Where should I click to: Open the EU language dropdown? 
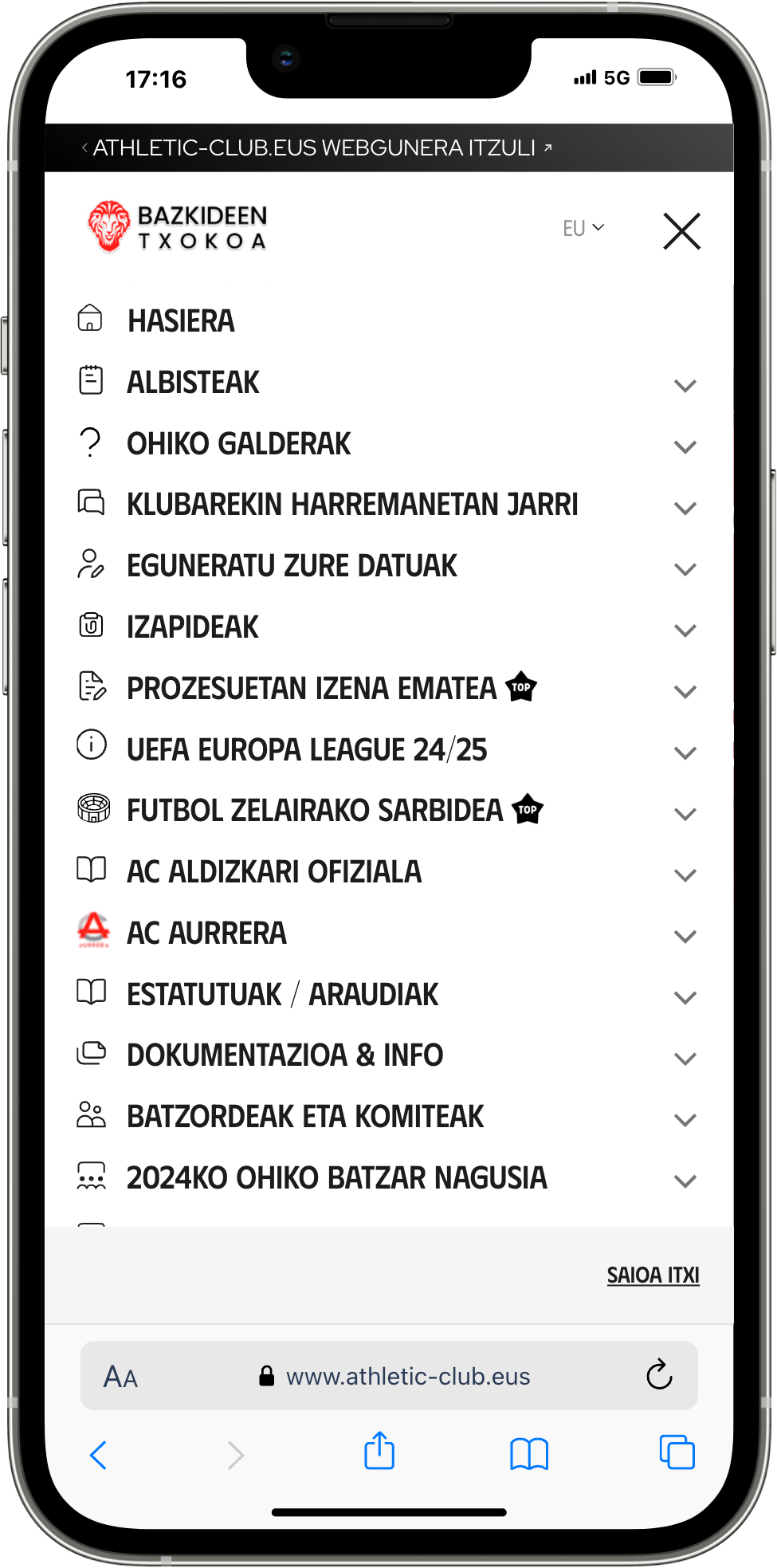click(x=583, y=229)
